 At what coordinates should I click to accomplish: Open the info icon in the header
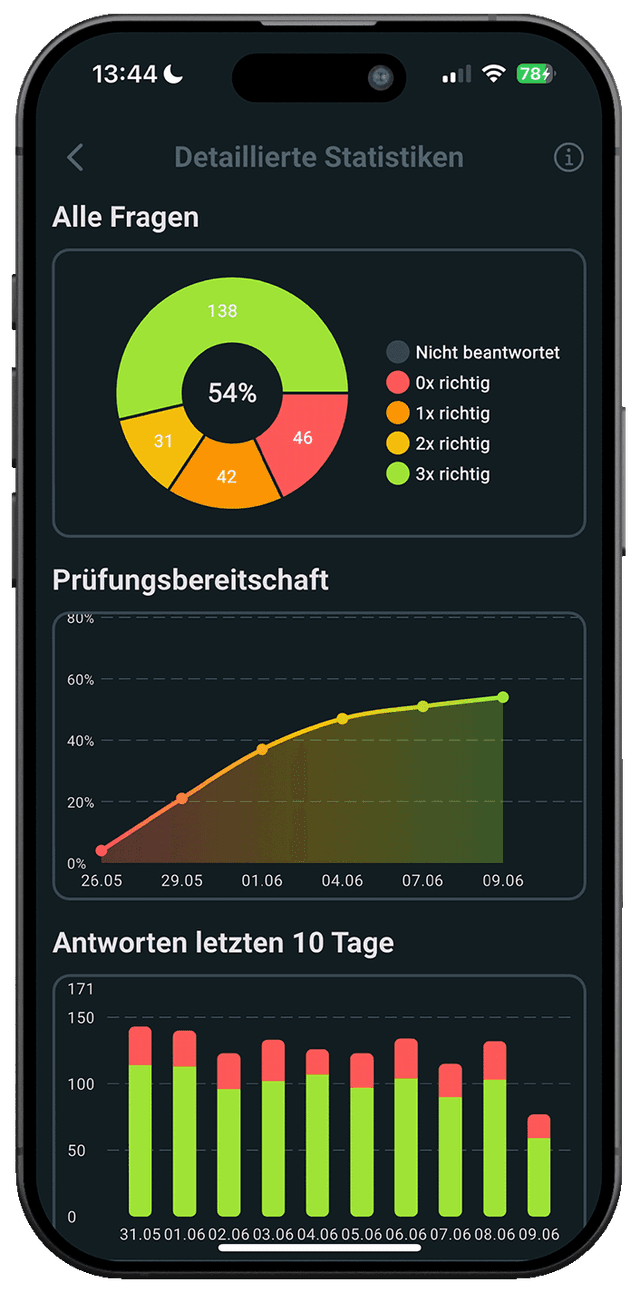point(568,157)
